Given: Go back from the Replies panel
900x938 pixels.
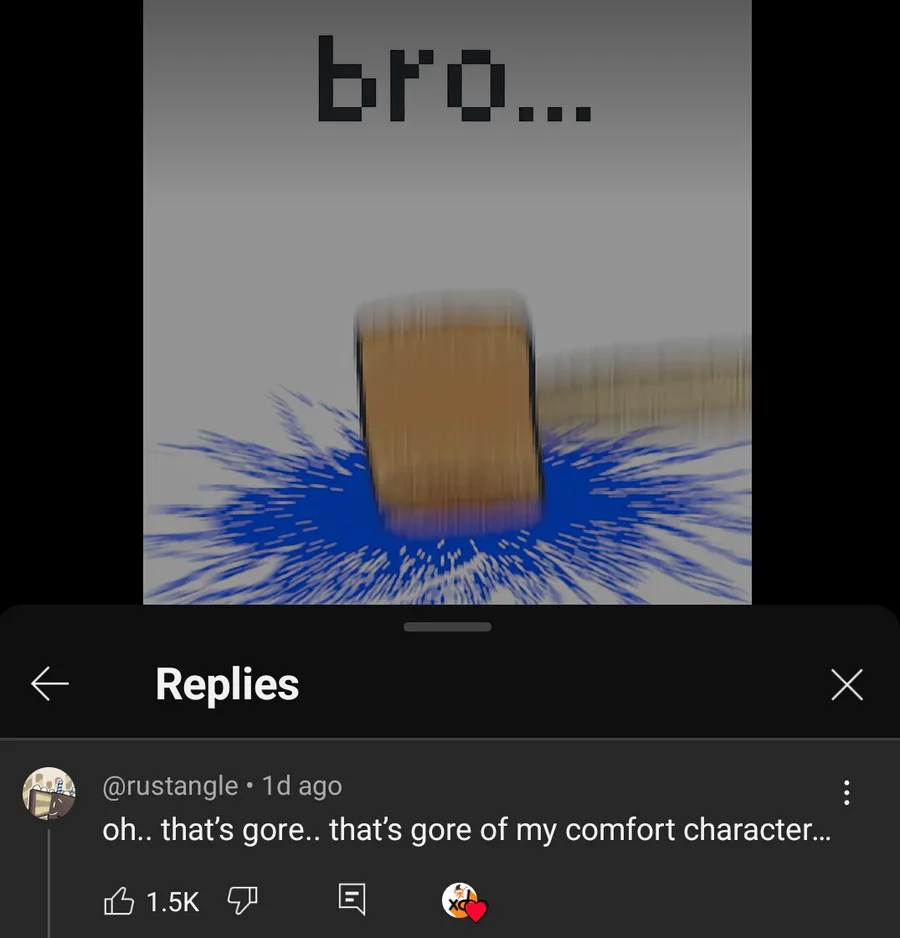Looking at the screenshot, I should [x=50, y=685].
